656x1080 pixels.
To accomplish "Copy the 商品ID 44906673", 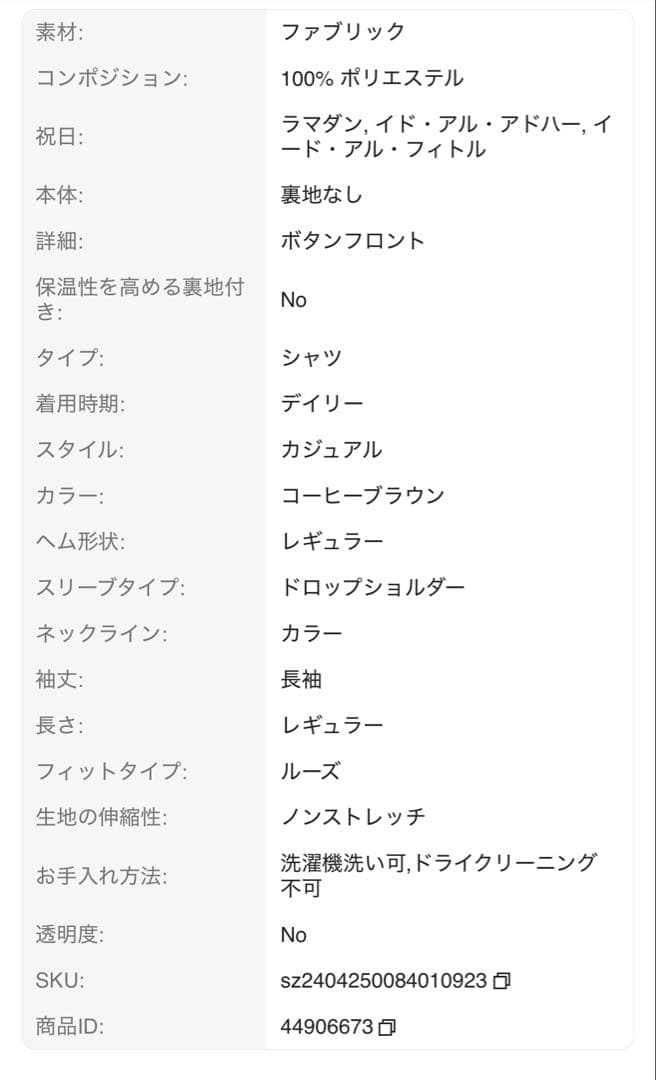I will (x=388, y=1027).
